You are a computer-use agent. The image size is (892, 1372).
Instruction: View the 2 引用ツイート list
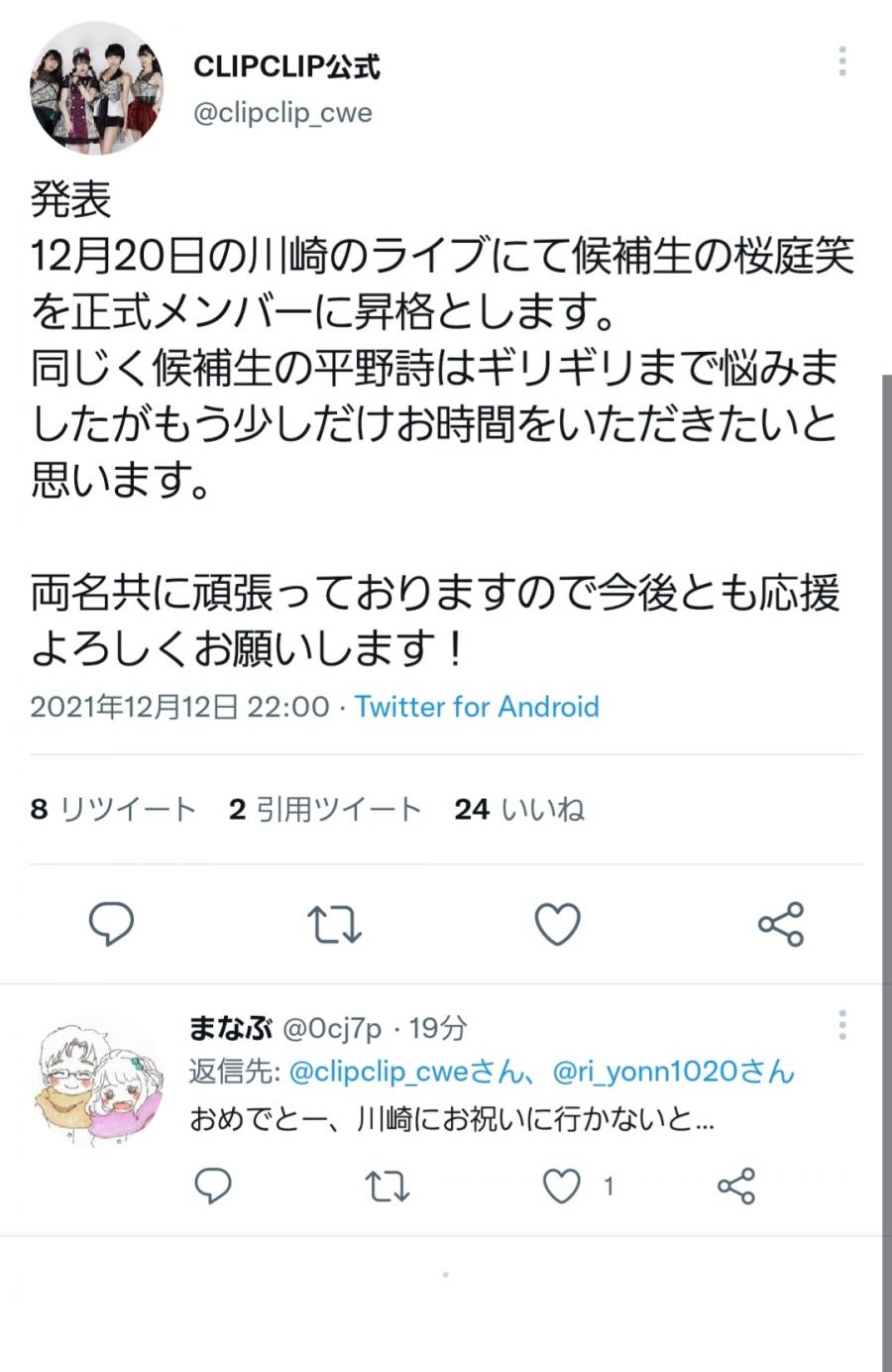tap(325, 810)
